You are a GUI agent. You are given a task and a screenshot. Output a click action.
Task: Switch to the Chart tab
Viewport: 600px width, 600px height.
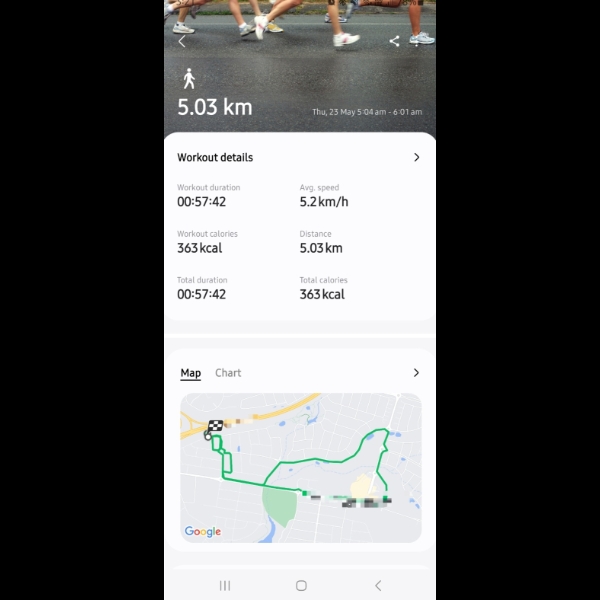[x=228, y=373]
